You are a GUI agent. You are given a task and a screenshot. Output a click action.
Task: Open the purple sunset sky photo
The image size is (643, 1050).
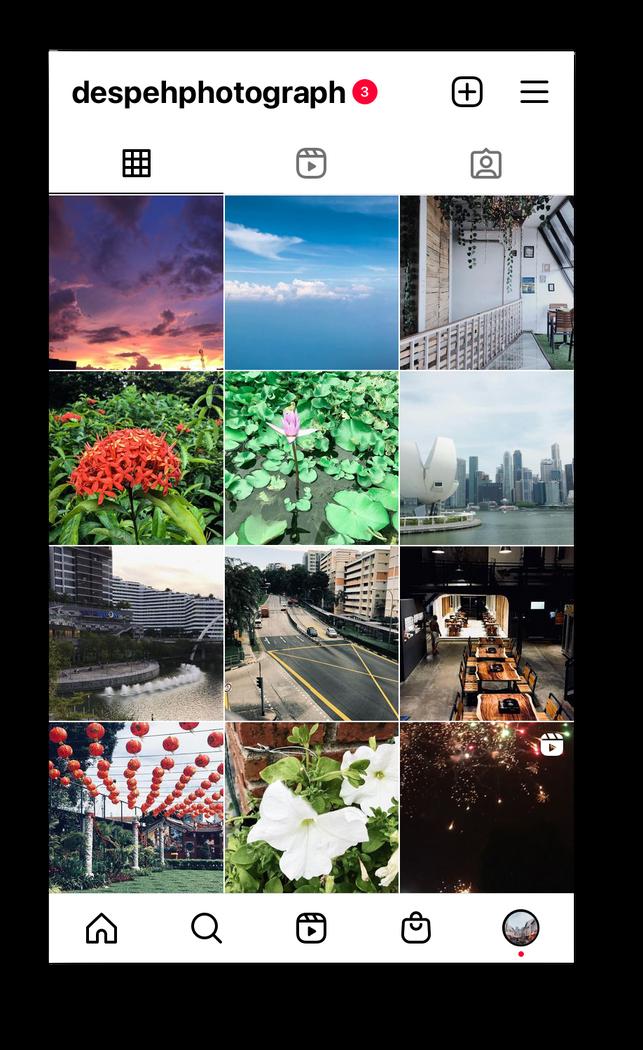136,283
